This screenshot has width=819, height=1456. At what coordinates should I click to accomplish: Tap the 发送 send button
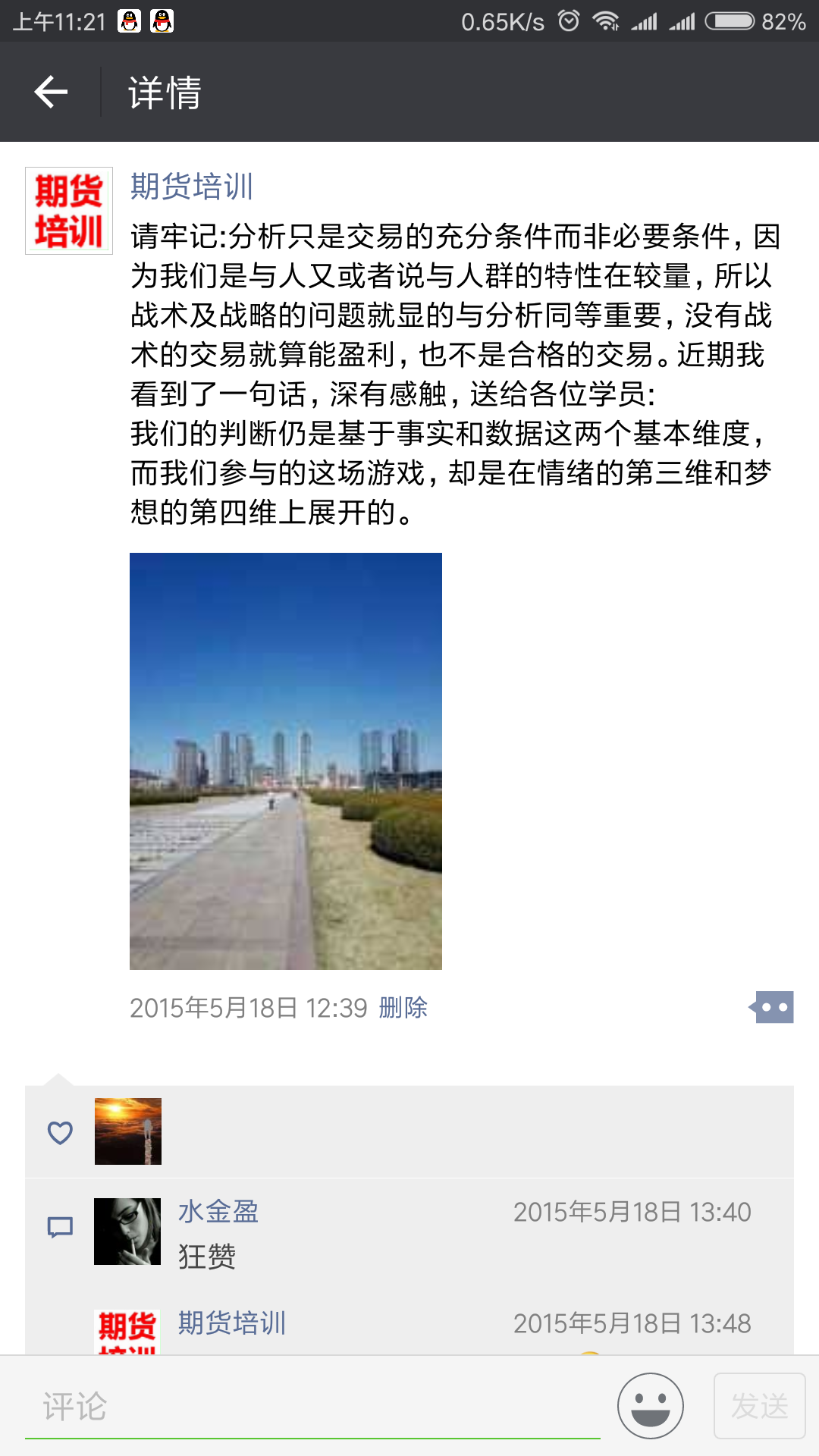760,1406
